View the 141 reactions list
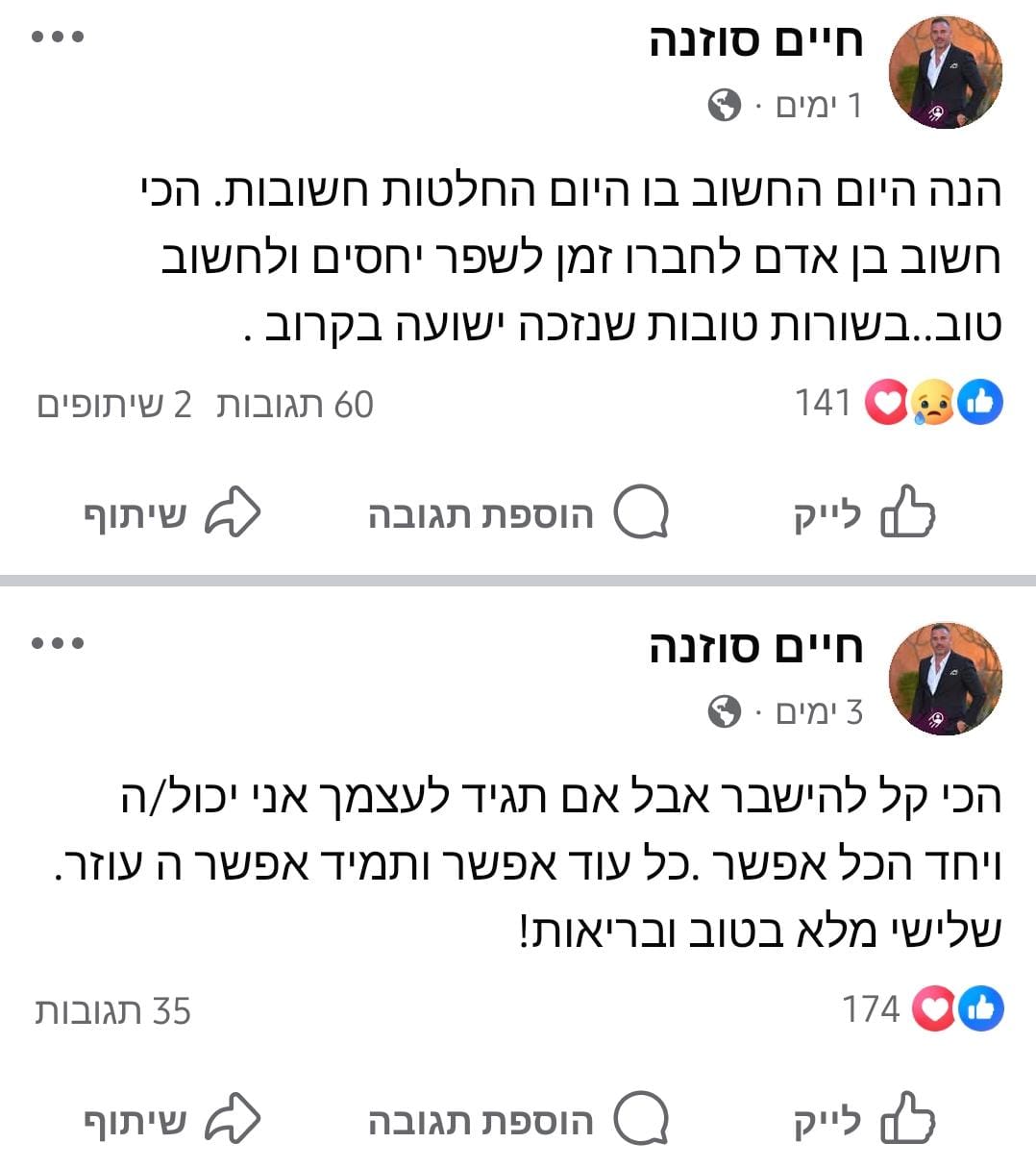Viewport: 1036px width, 1168px height. pyautogui.click(x=898, y=403)
